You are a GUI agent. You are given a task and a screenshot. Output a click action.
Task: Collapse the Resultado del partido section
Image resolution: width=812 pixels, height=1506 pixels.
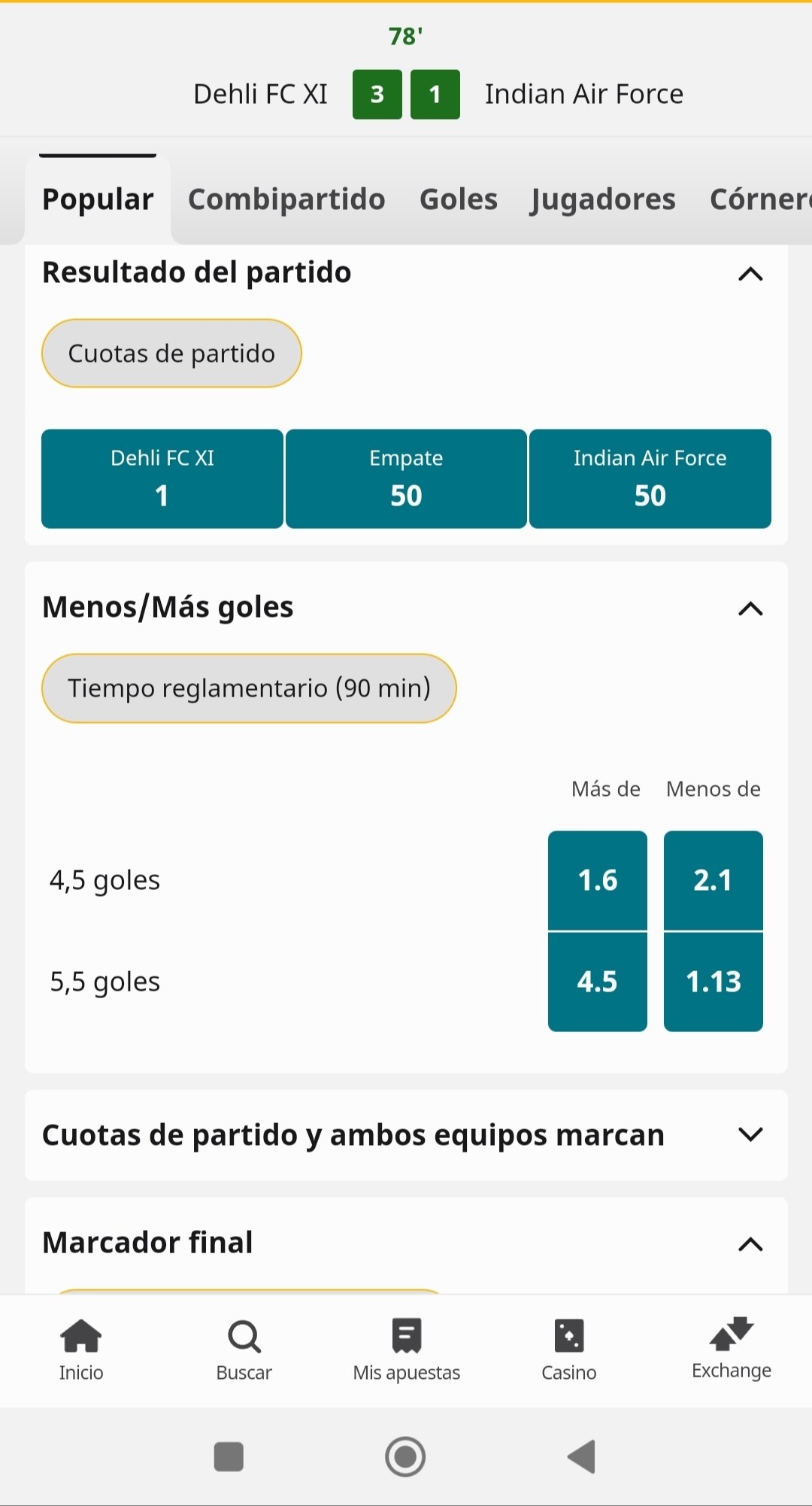[x=750, y=274]
